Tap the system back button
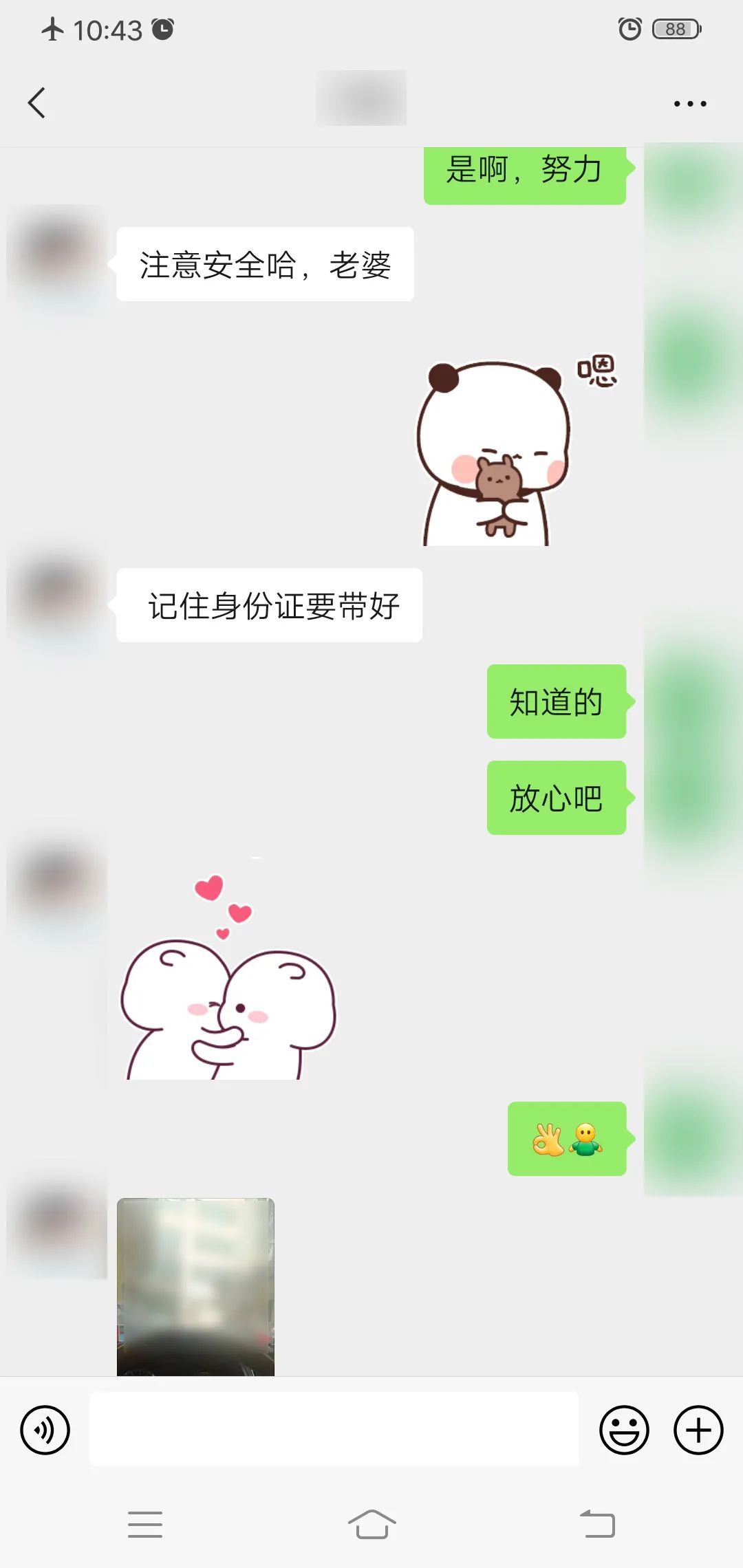 (x=597, y=1524)
